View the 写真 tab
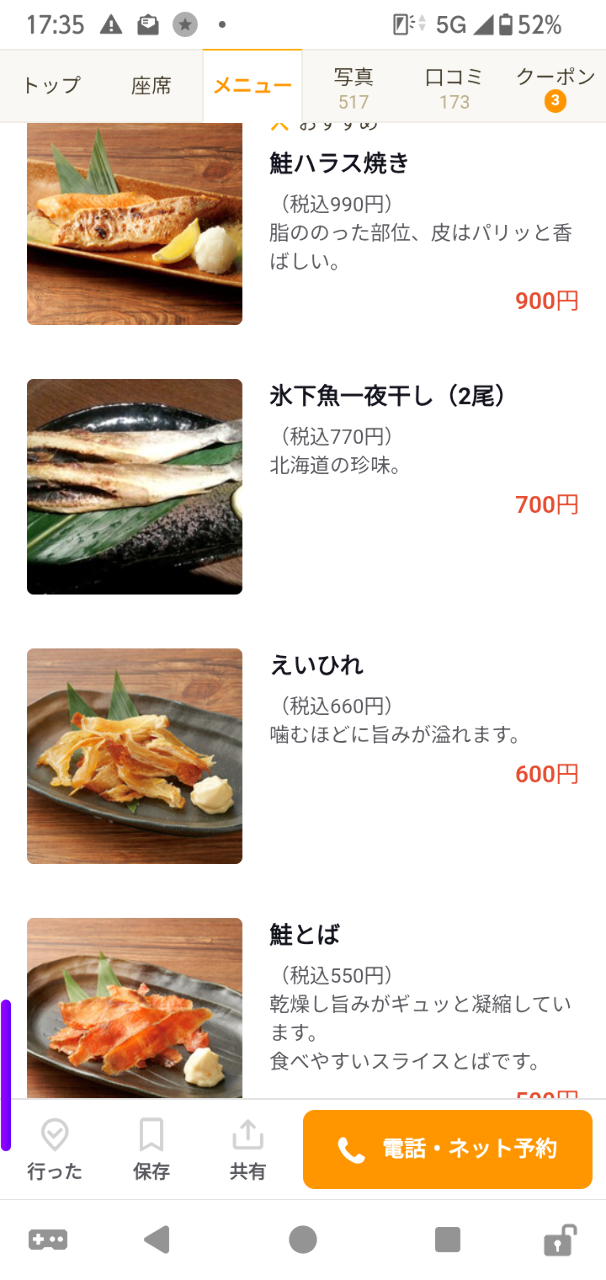606x1280 pixels. tap(353, 88)
